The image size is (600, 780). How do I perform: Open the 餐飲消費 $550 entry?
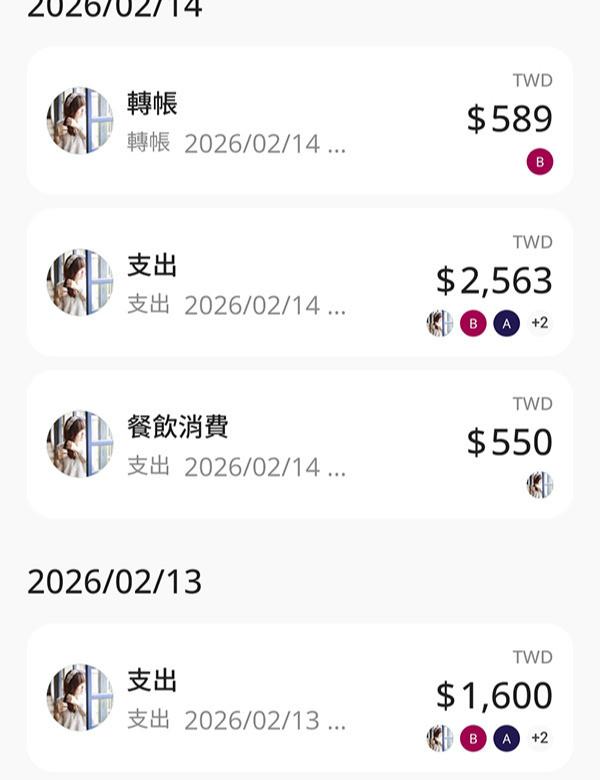[300, 444]
